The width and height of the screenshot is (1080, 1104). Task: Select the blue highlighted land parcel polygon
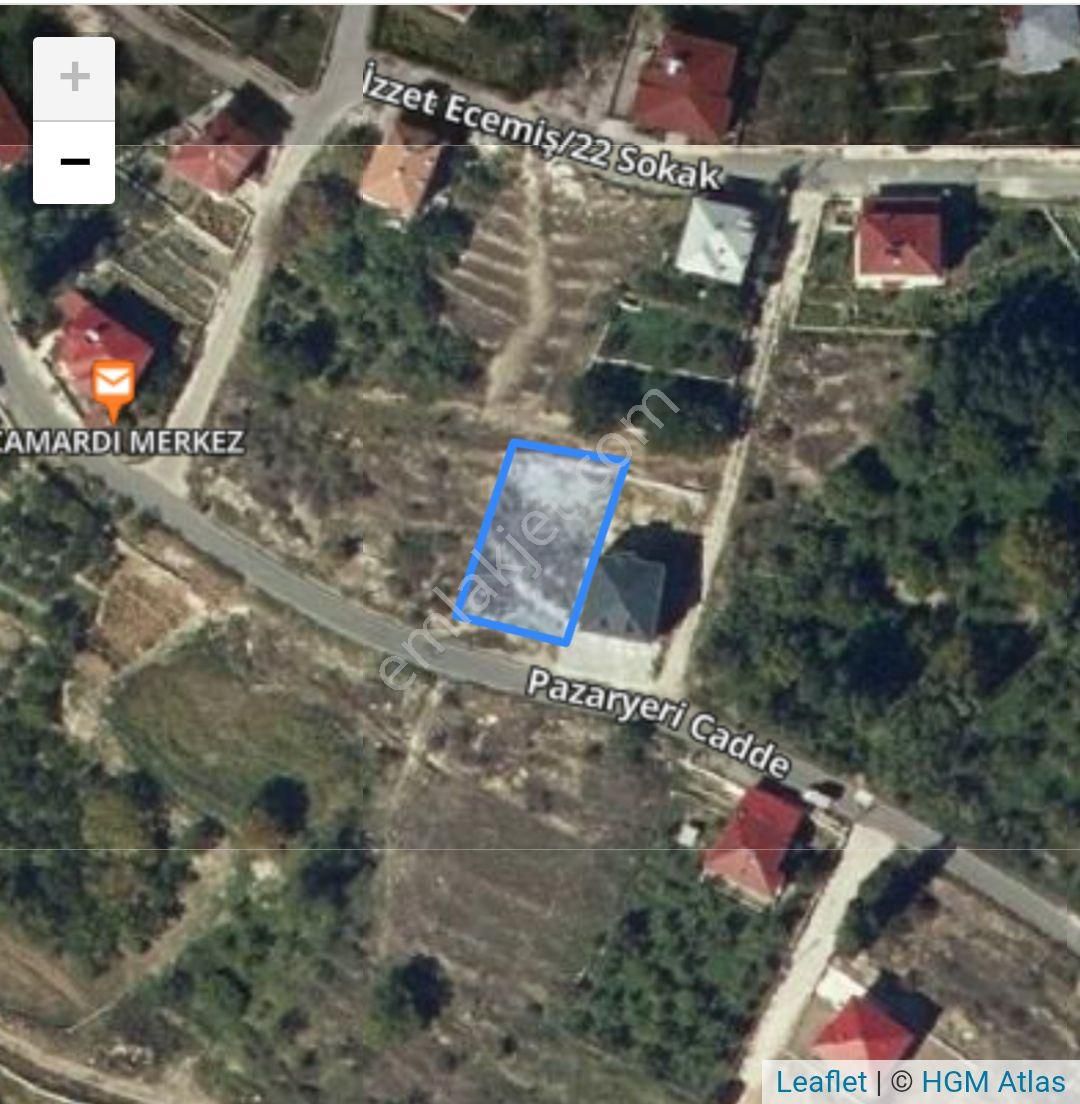[x=540, y=540]
